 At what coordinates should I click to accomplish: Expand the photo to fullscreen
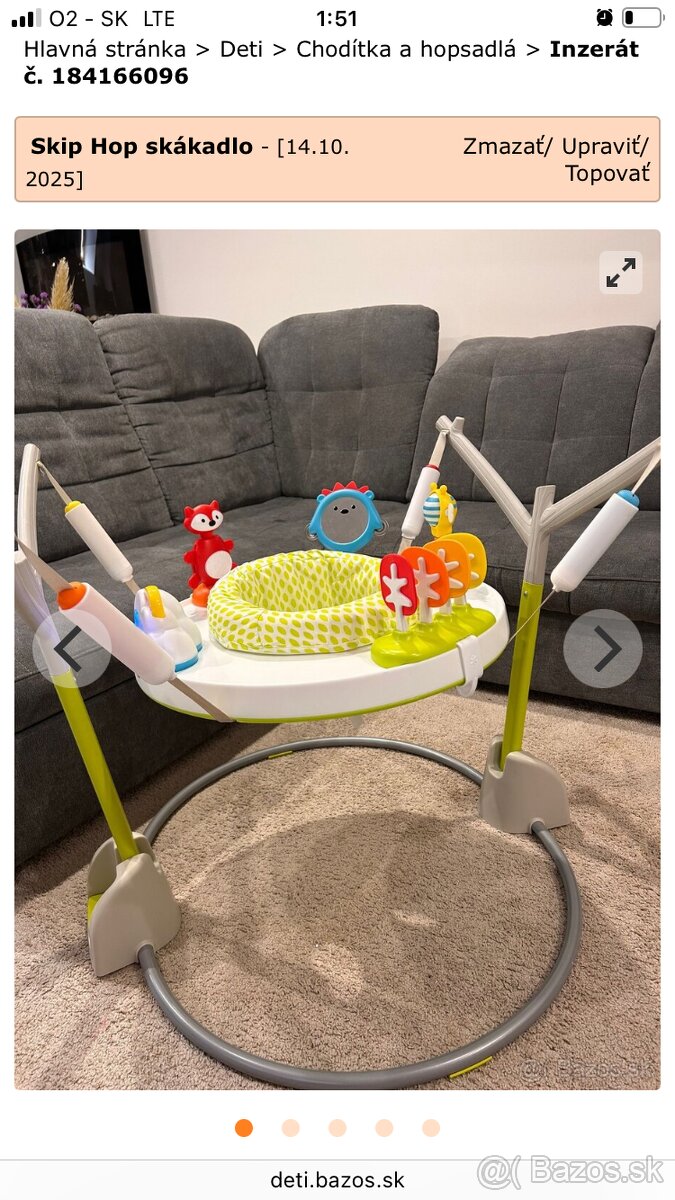621,272
